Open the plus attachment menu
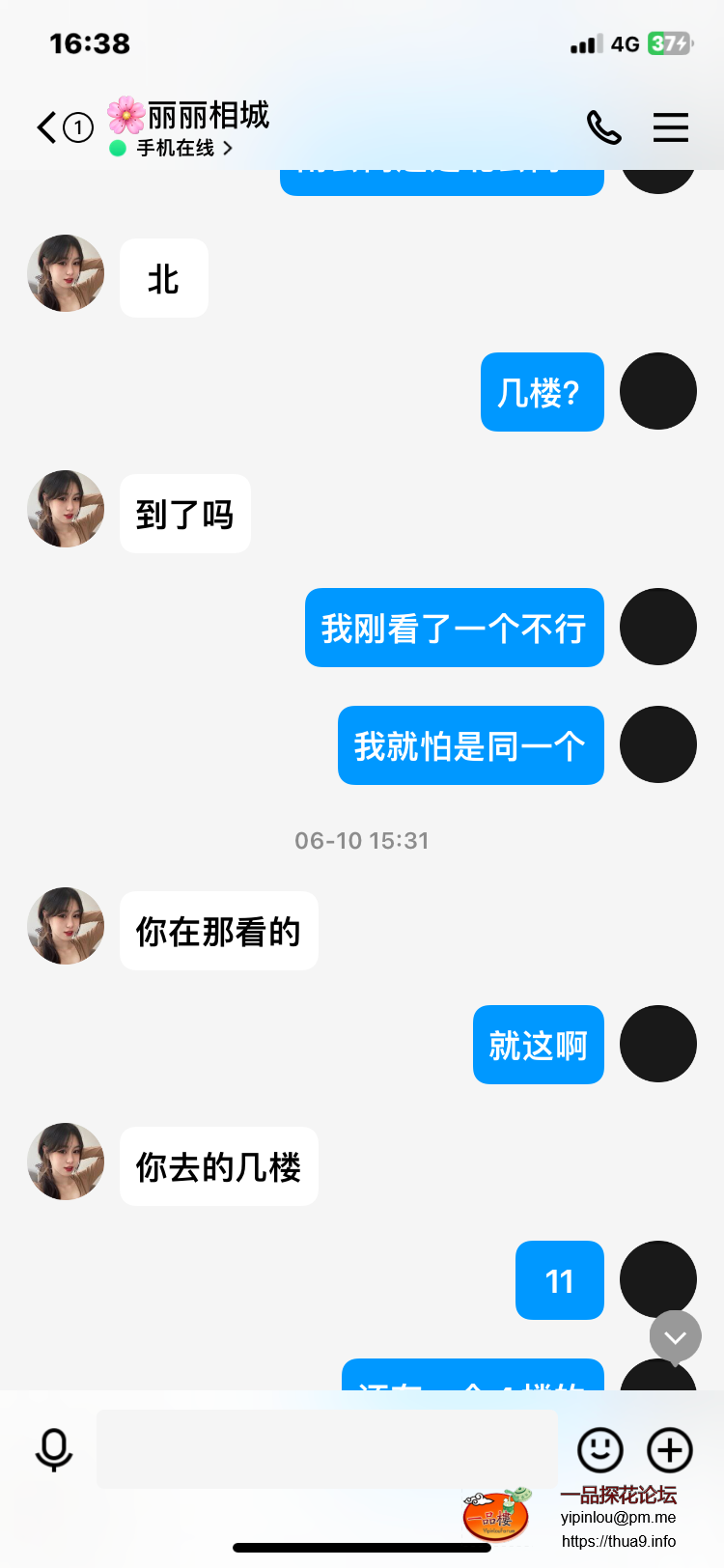Screen dimensions: 724x1568 coord(669,1448)
